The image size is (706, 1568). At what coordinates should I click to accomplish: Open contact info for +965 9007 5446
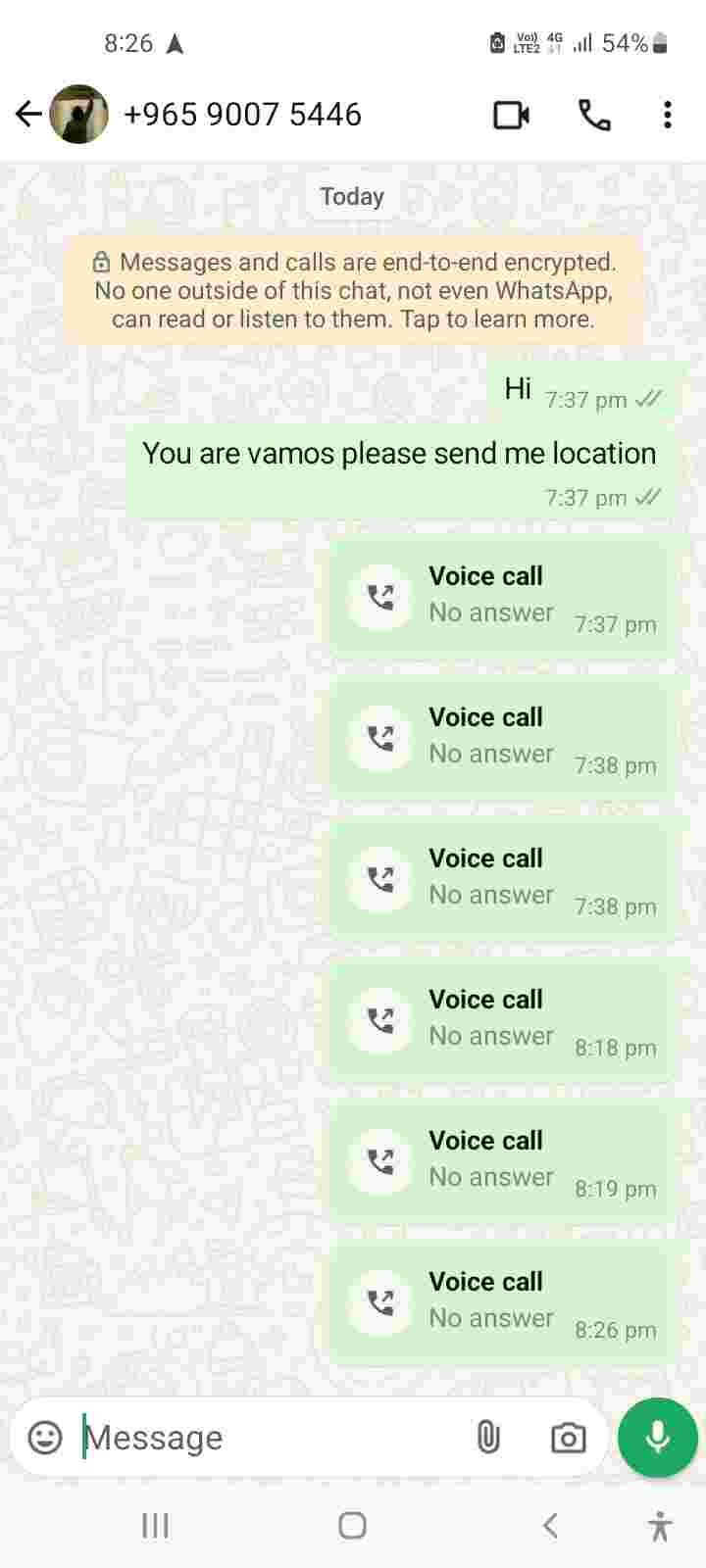click(x=242, y=115)
